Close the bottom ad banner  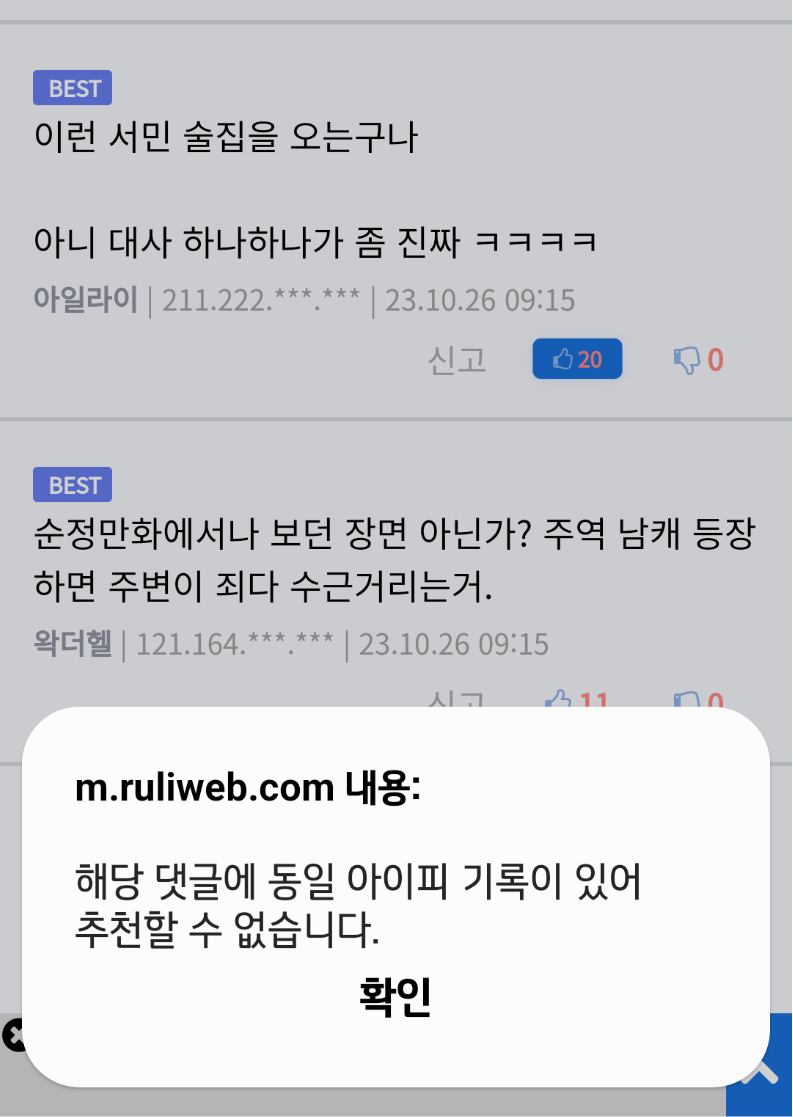tap(12, 1036)
